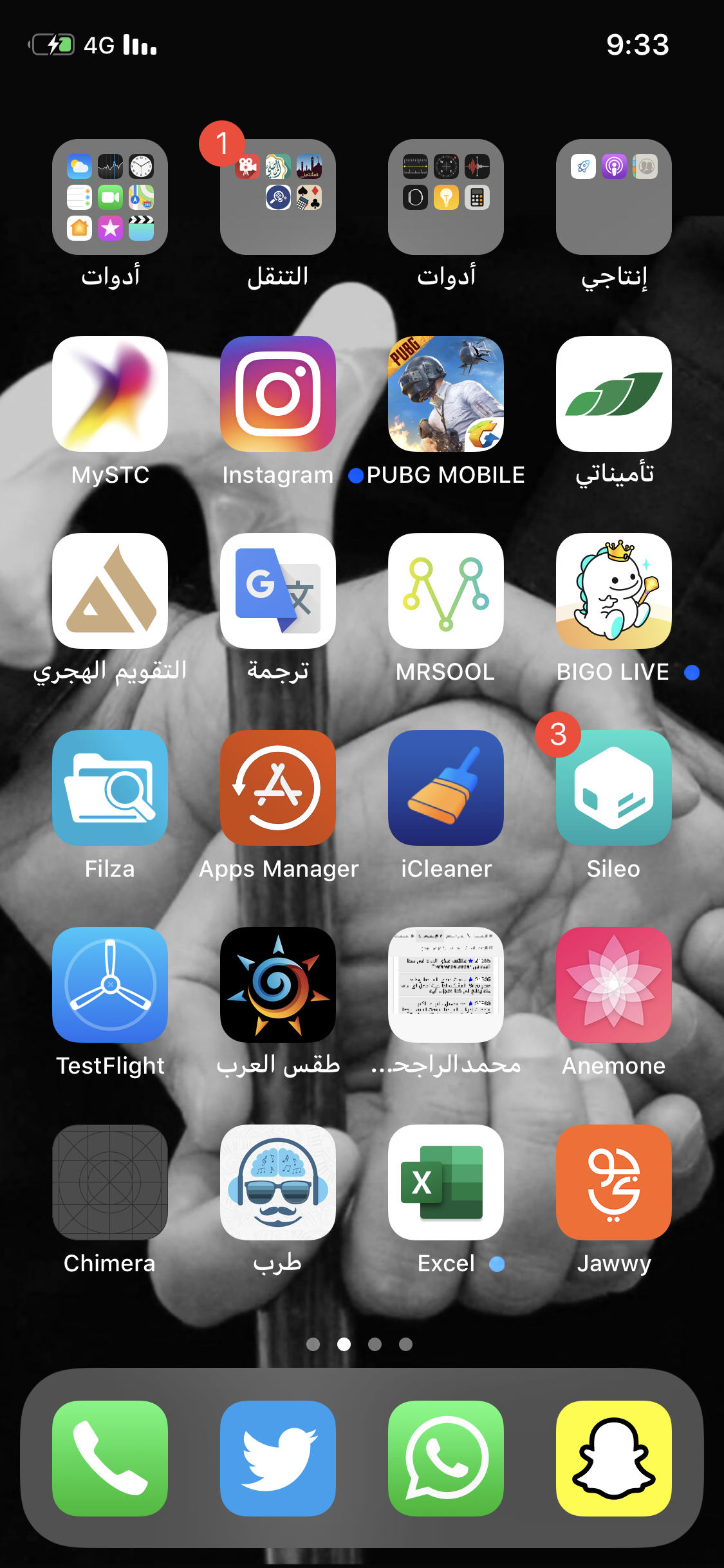Screen dimensions: 724x1568
Task: Launch iCleaner
Action: [x=446, y=787]
